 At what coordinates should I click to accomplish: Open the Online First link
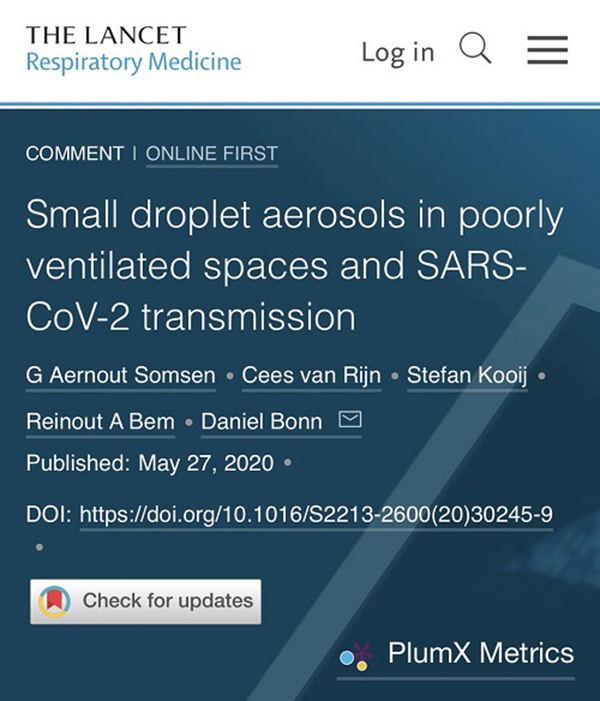pyautogui.click(x=211, y=154)
